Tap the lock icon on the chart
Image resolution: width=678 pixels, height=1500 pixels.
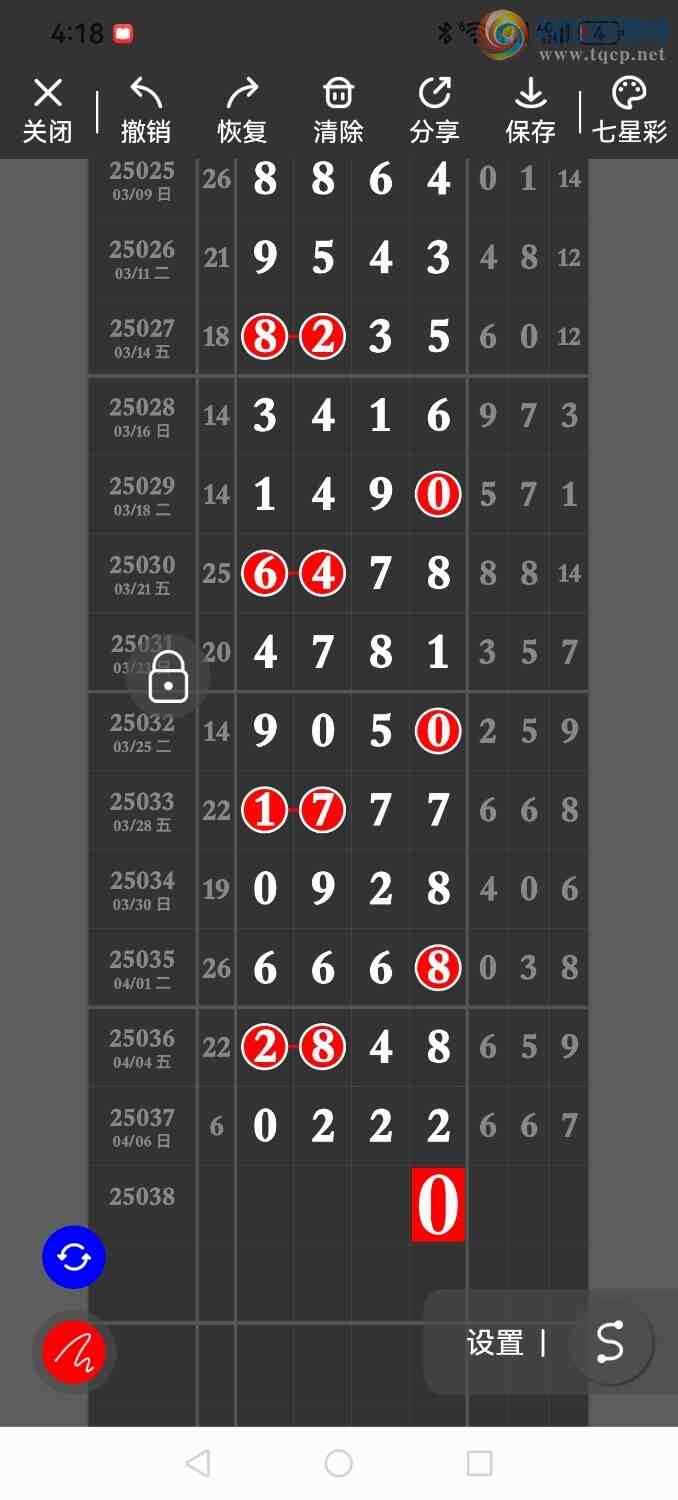pos(169,678)
